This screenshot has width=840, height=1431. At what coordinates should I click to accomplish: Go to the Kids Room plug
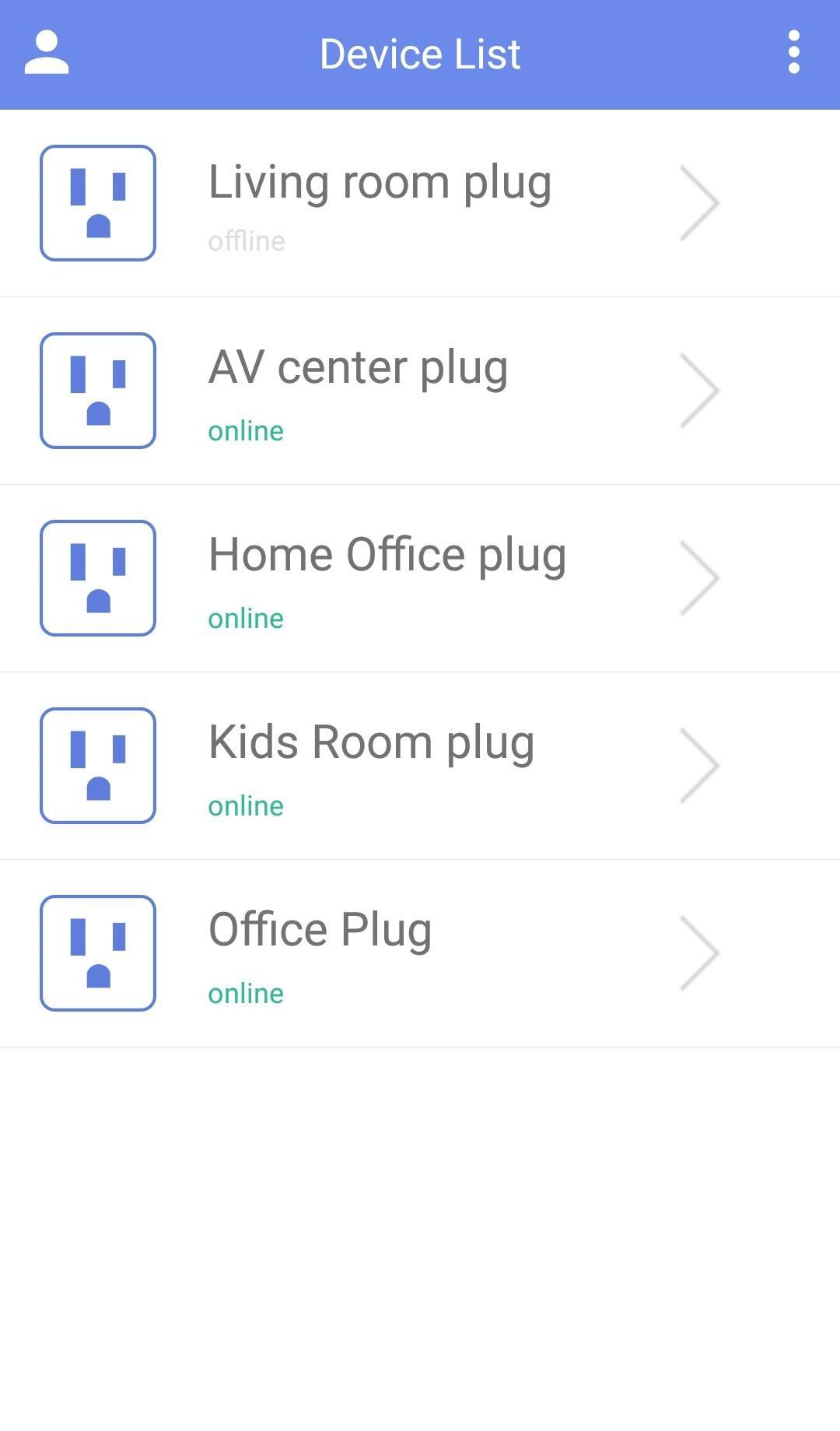(371, 765)
